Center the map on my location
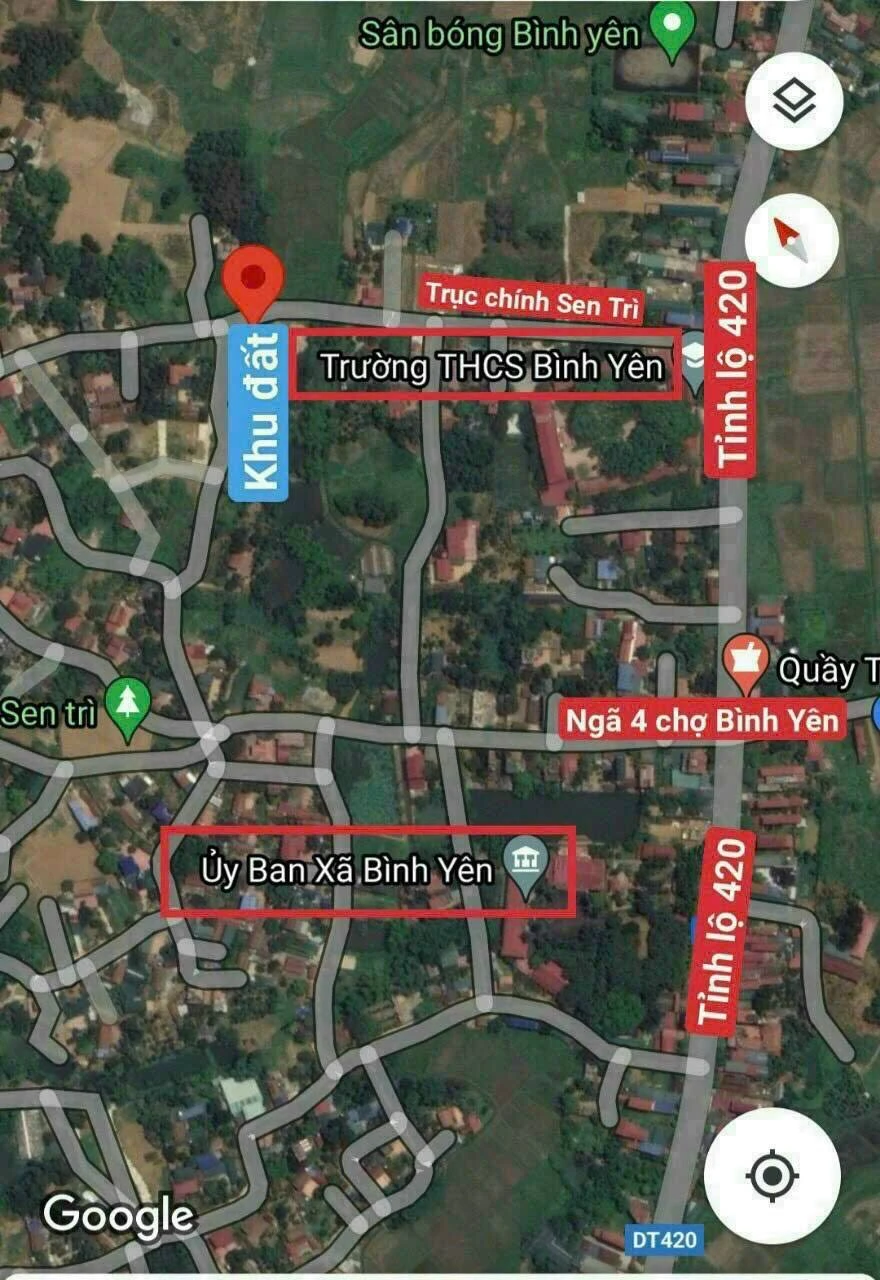This screenshot has height=1280, width=880. coord(771,1176)
